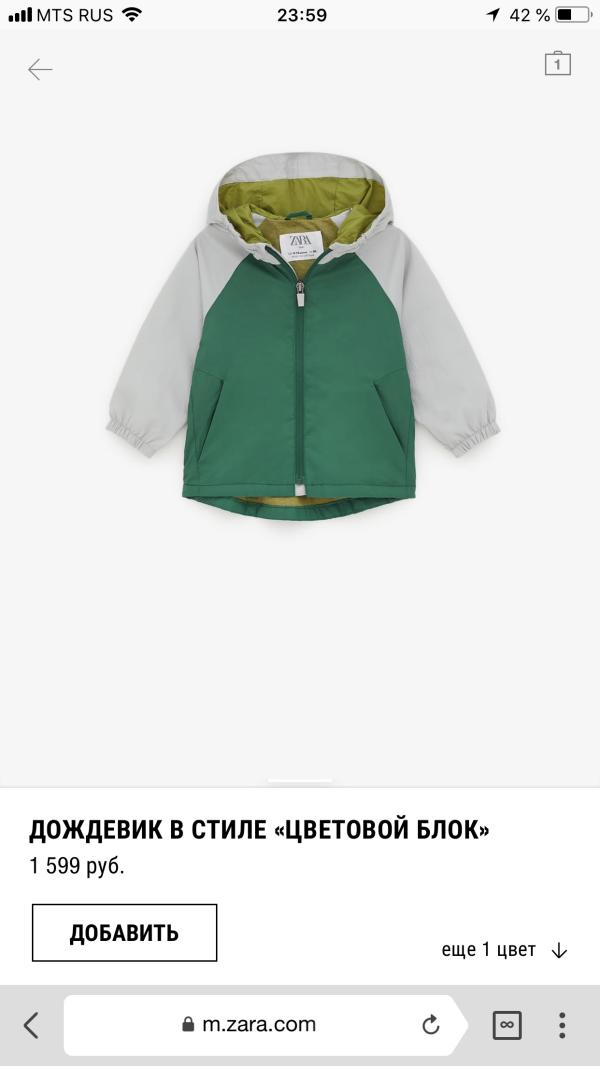Open the shopping bag with 1 item

[557, 64]
